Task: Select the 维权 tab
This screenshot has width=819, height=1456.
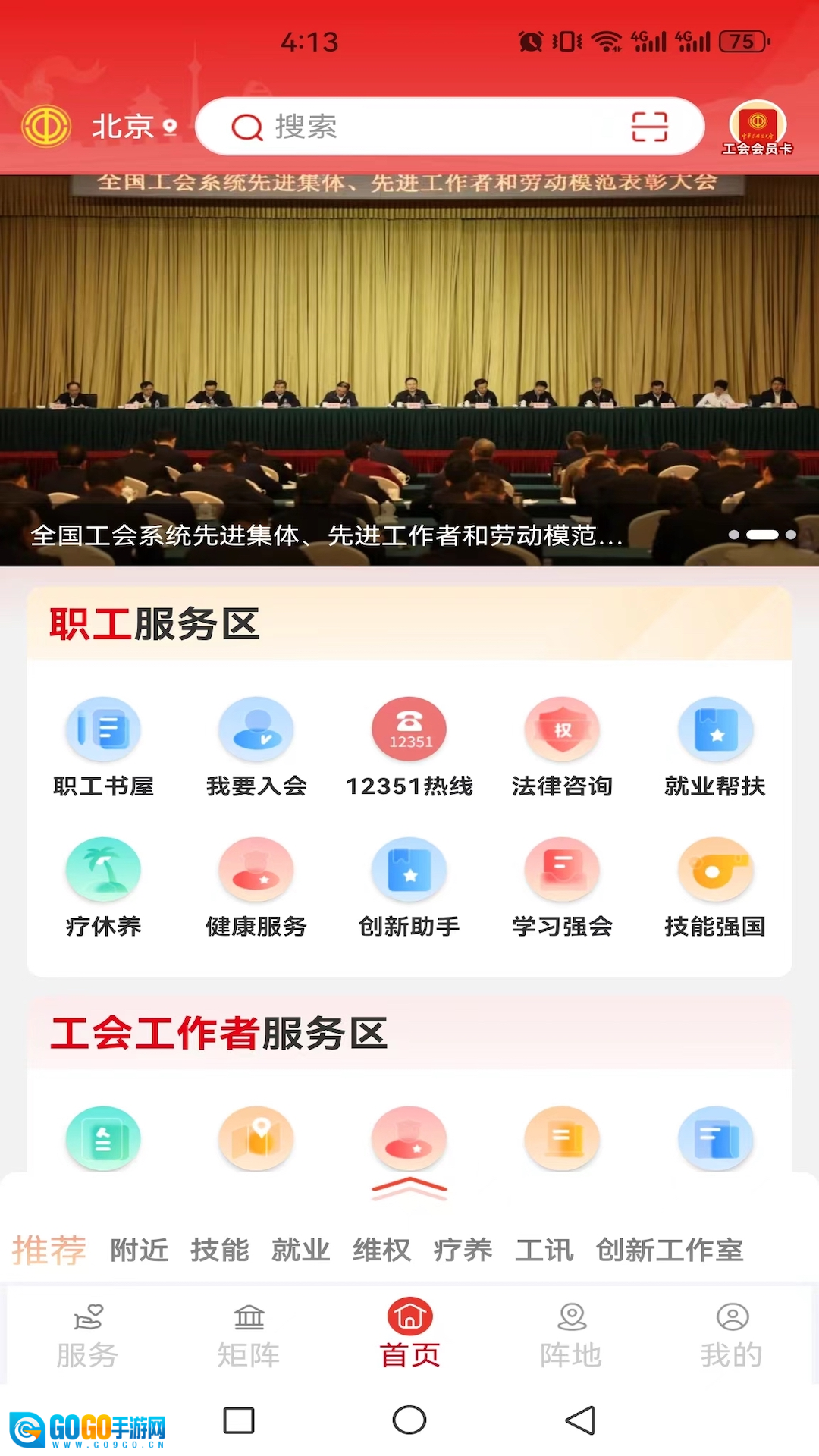Action: click(381, 1250)
